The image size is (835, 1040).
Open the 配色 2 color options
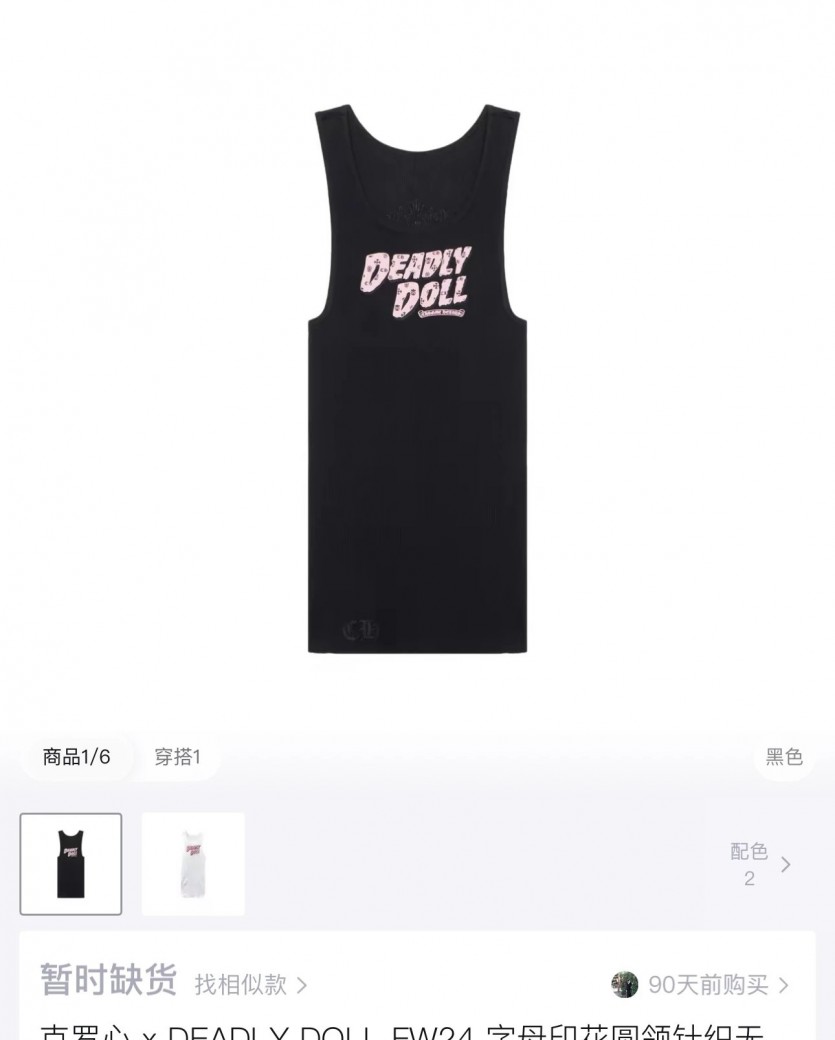click(x=760, y=864)
